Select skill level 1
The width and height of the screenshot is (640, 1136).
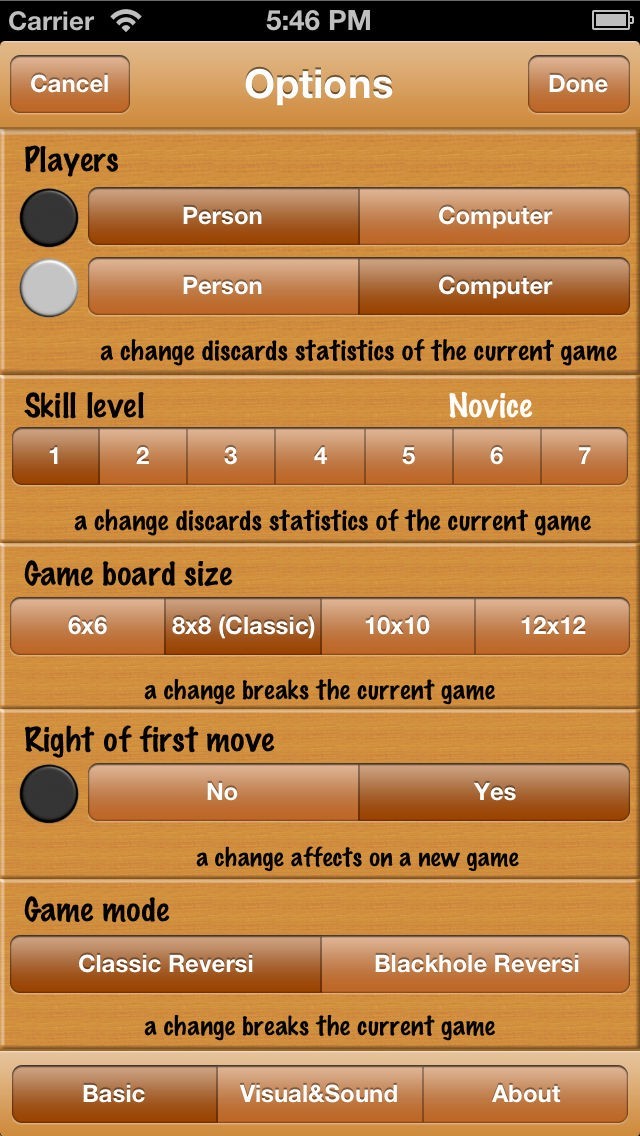[x=55, y=456]
